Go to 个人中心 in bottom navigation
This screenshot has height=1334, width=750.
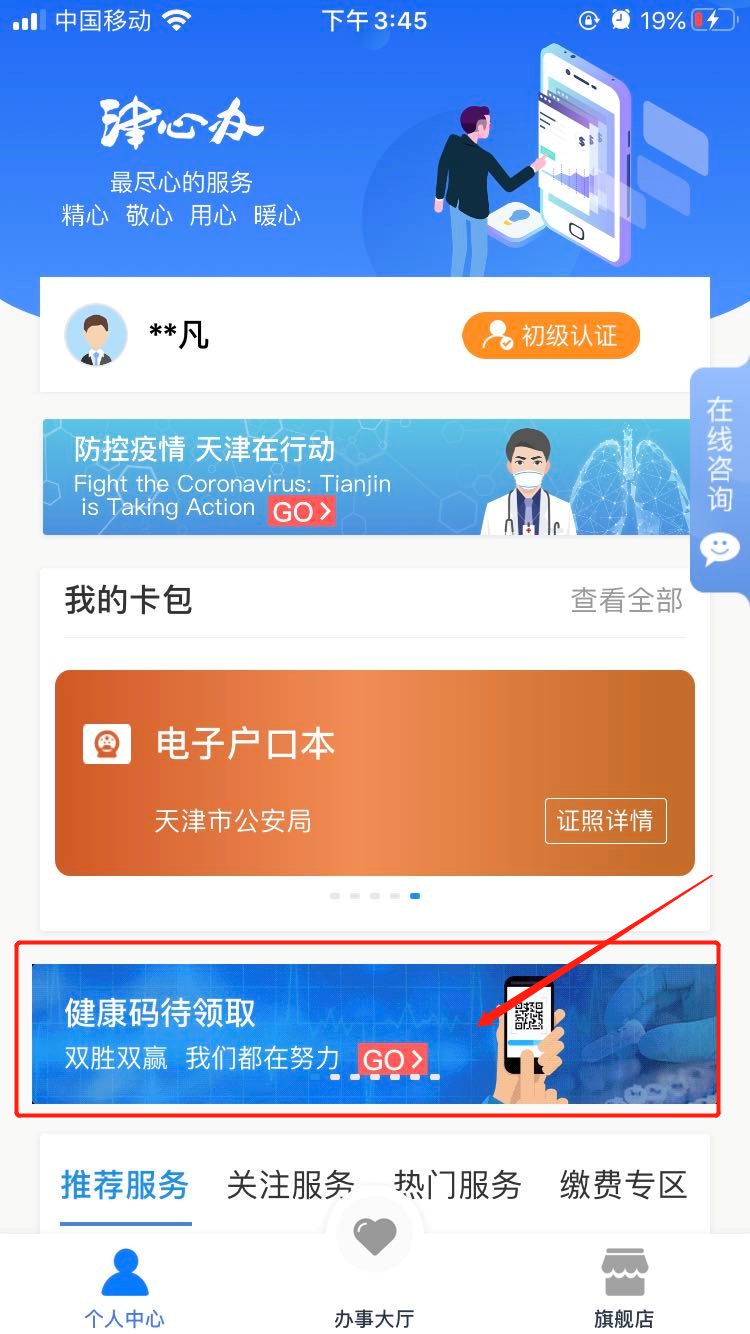click(125, 1290)
